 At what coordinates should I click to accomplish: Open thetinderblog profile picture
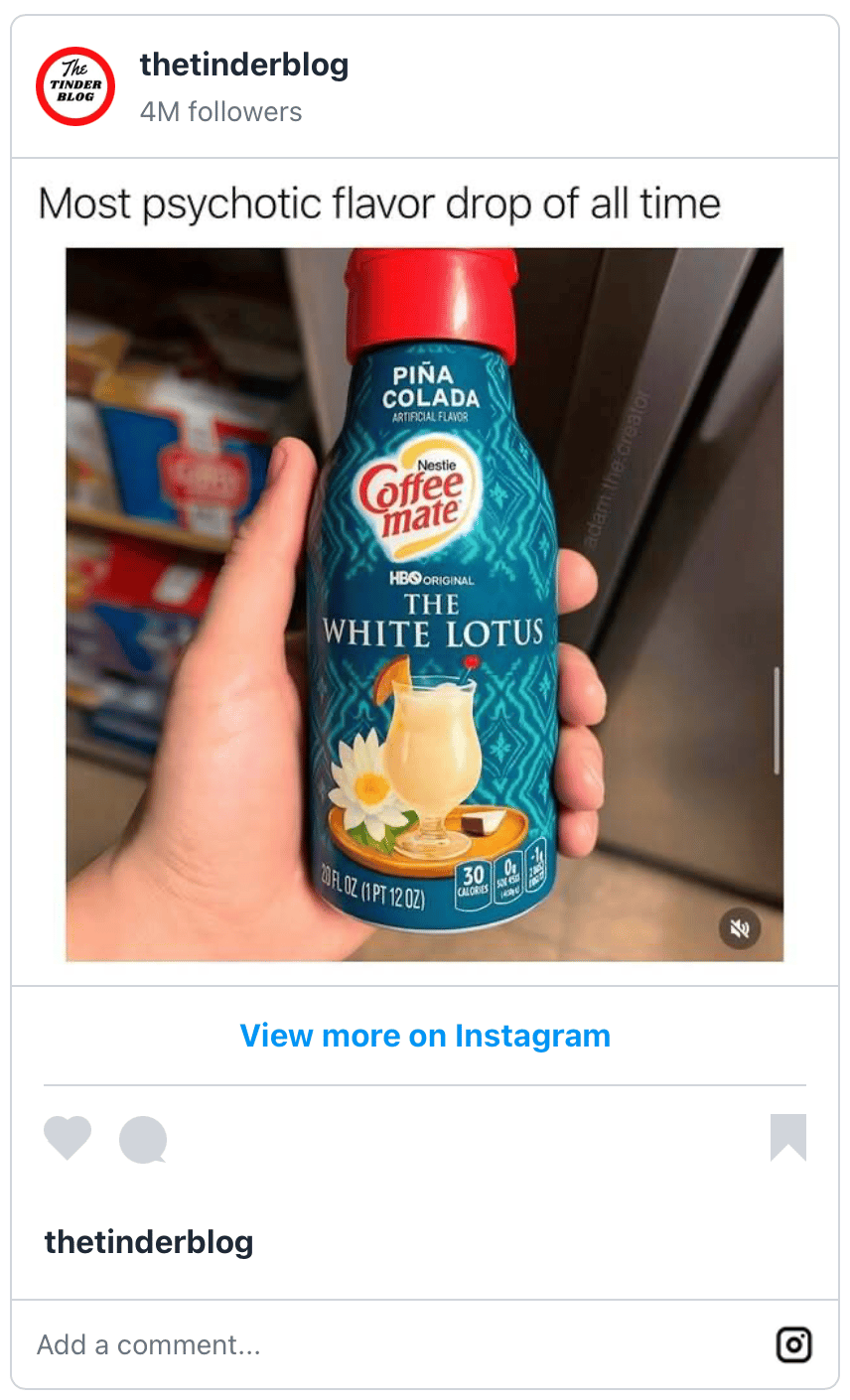pyautogui.click(x=75, y=86)
